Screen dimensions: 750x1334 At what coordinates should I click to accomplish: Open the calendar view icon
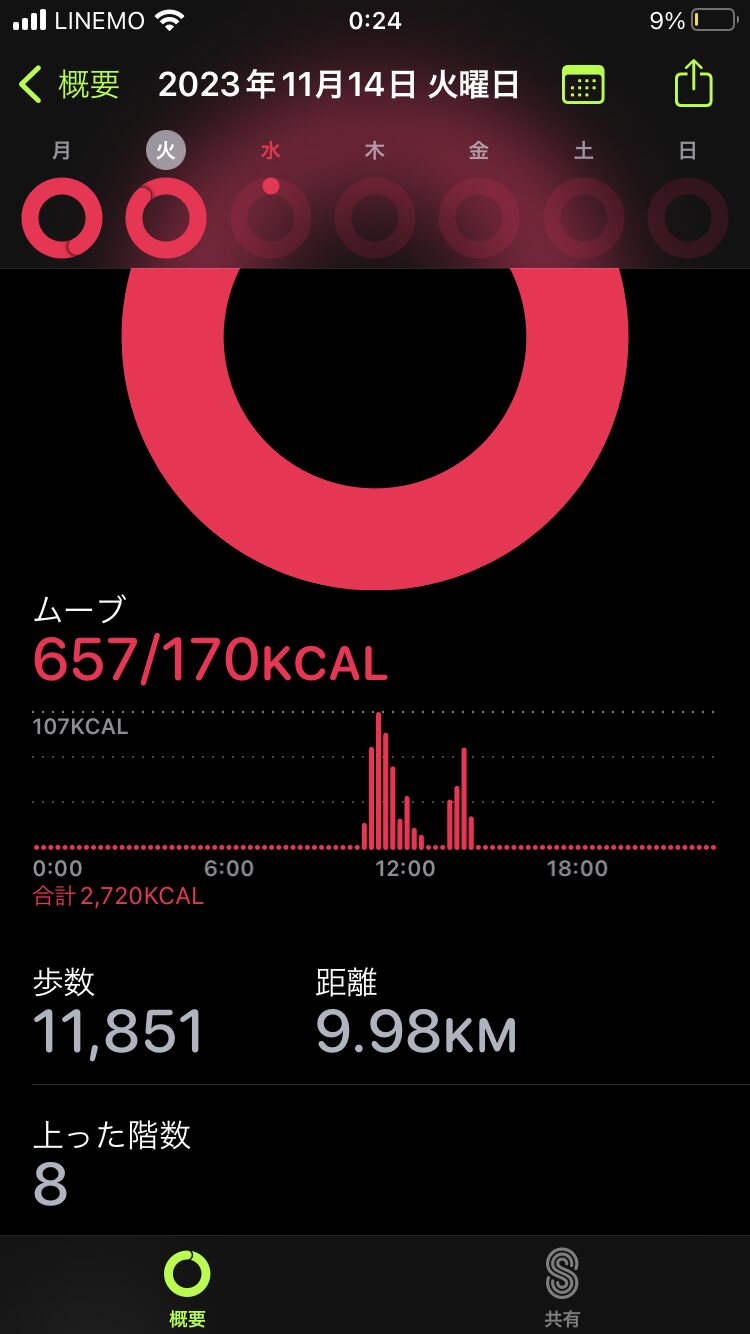[583, 85]
